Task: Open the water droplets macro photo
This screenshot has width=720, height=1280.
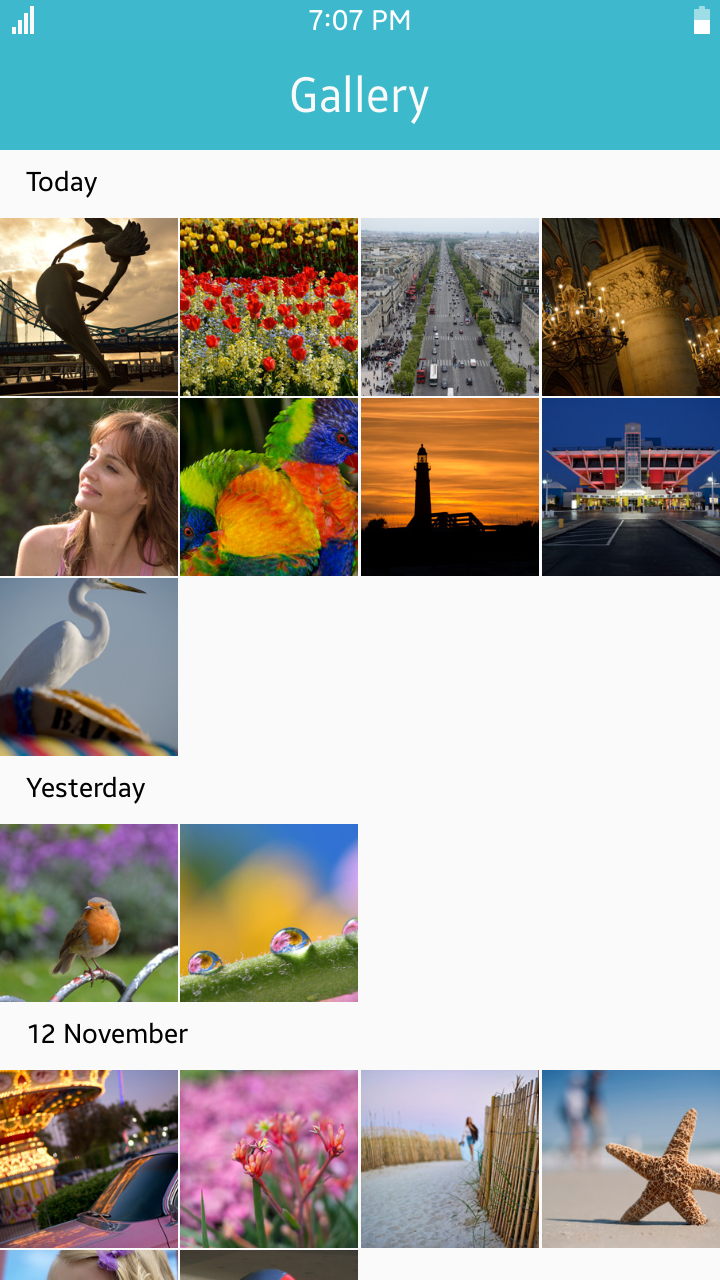Action: tap(269, 913)
